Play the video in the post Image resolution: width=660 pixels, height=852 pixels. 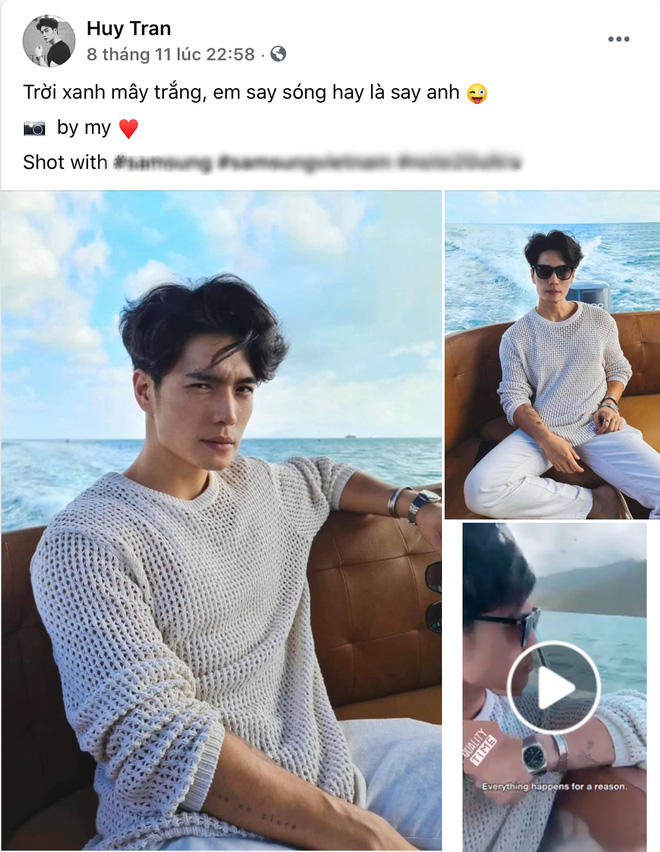pos(553,687)
